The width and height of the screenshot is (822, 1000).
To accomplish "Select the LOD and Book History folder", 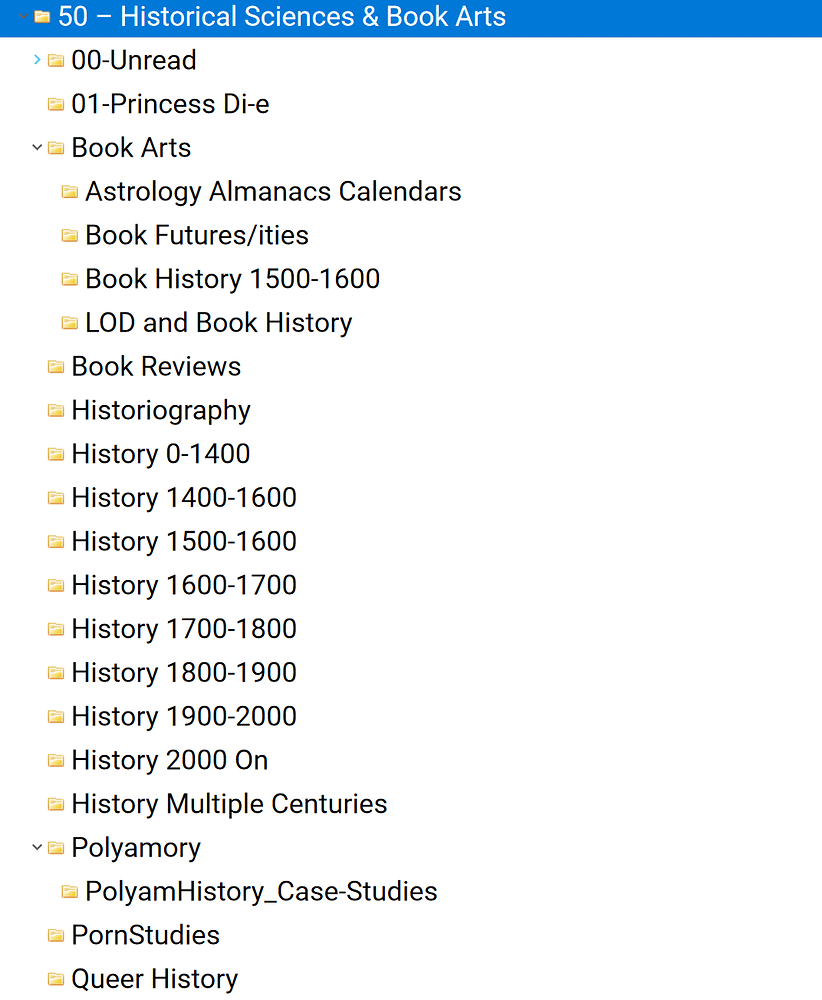I will (218, 322).
